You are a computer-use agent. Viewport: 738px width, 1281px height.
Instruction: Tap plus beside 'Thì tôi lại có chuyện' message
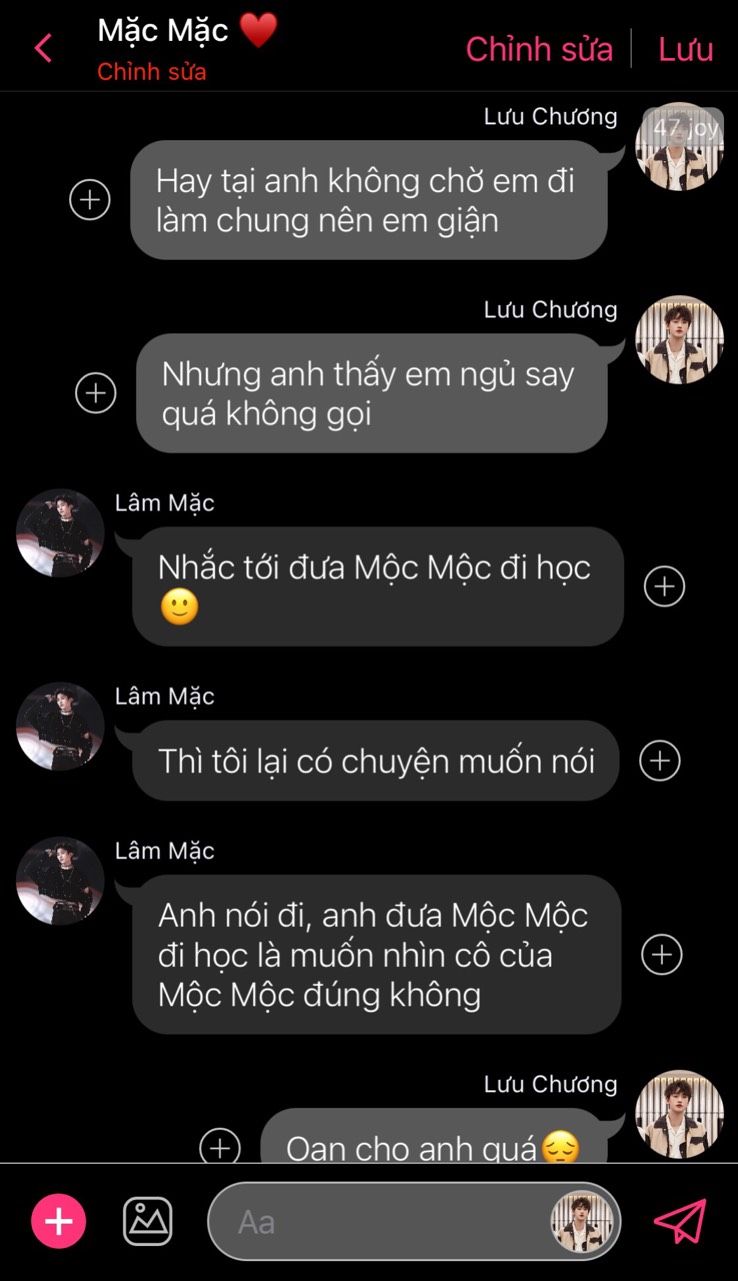coord(660,761)
